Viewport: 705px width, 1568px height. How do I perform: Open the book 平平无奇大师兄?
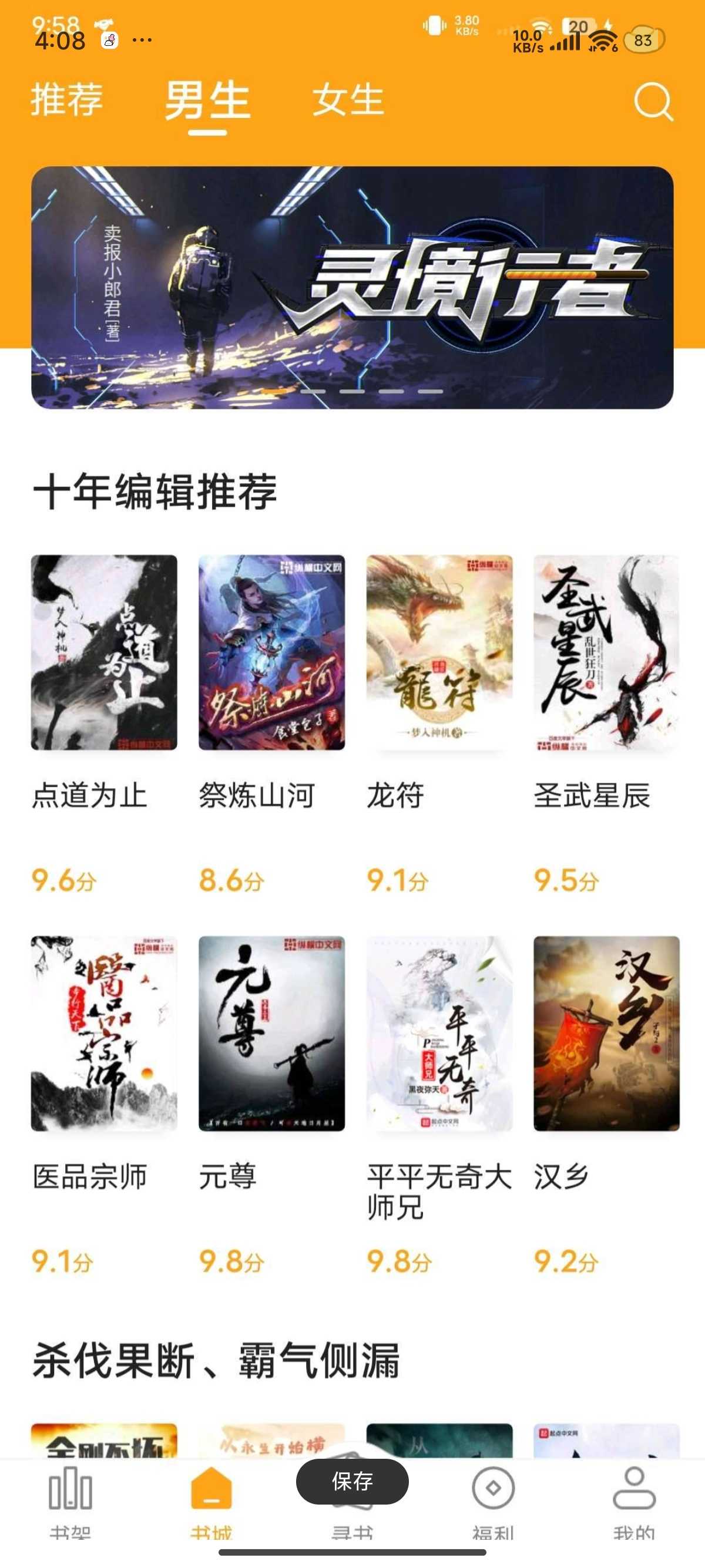coord(439,1033)
